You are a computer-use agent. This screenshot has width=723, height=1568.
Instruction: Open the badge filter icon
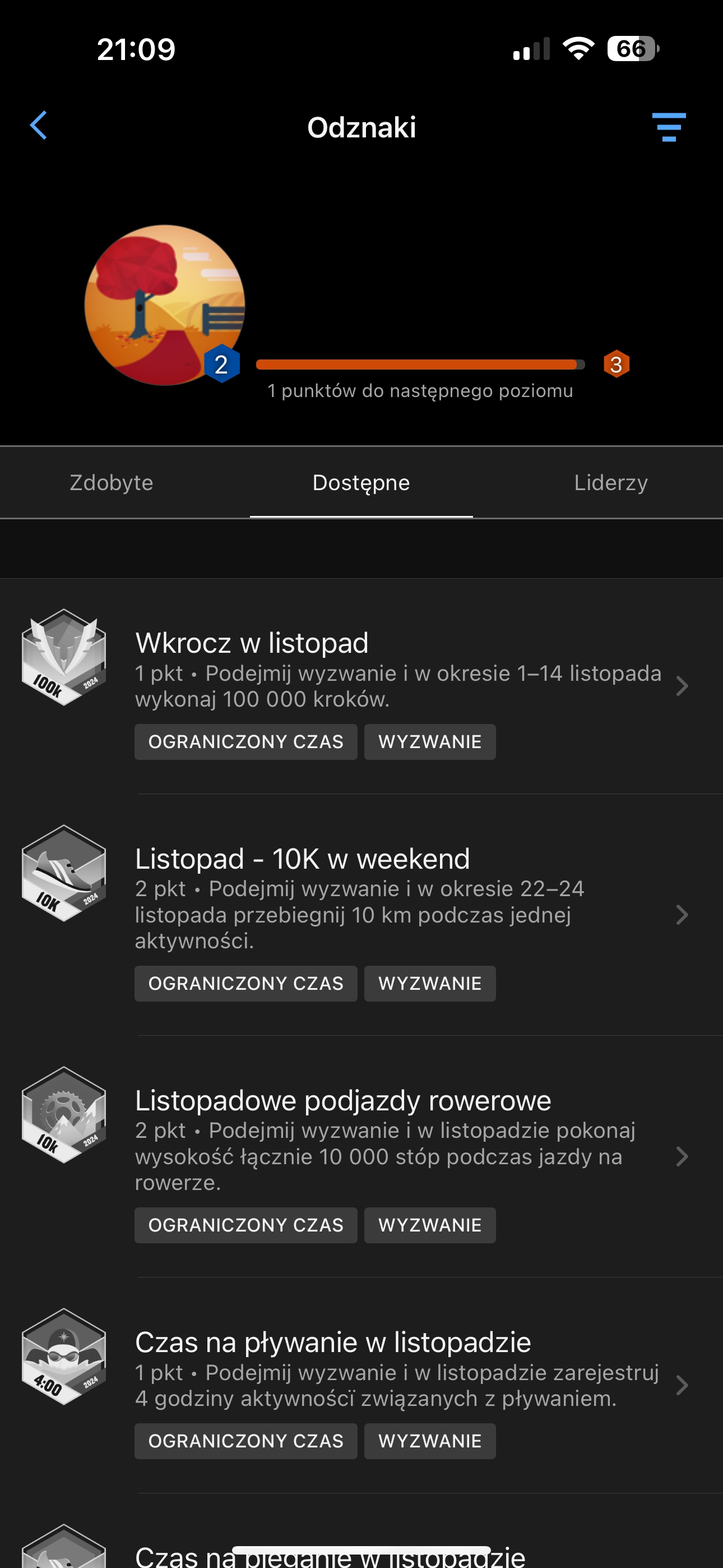point(668,127)
